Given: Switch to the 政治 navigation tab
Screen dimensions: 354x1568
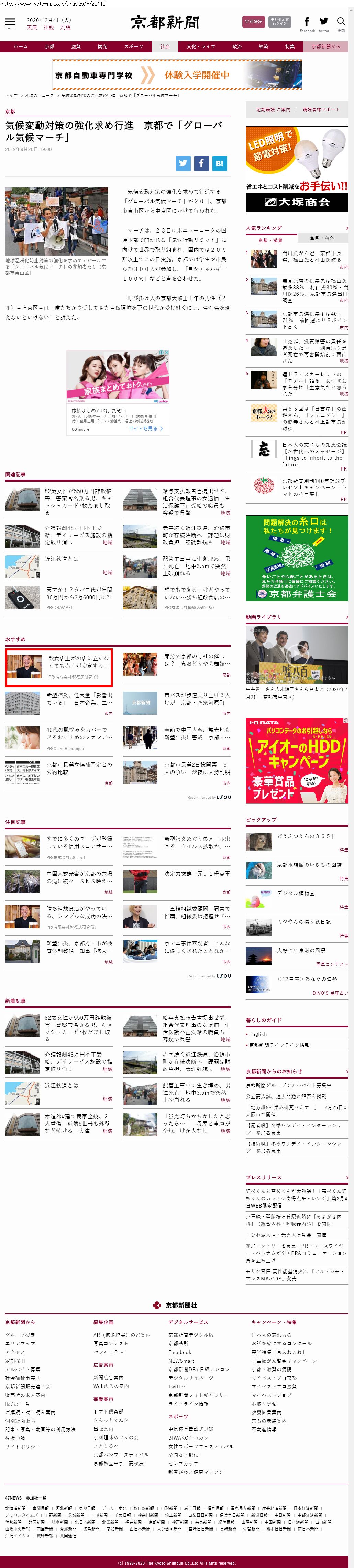Looking at the screenshot, I should [x=236, y=46].
